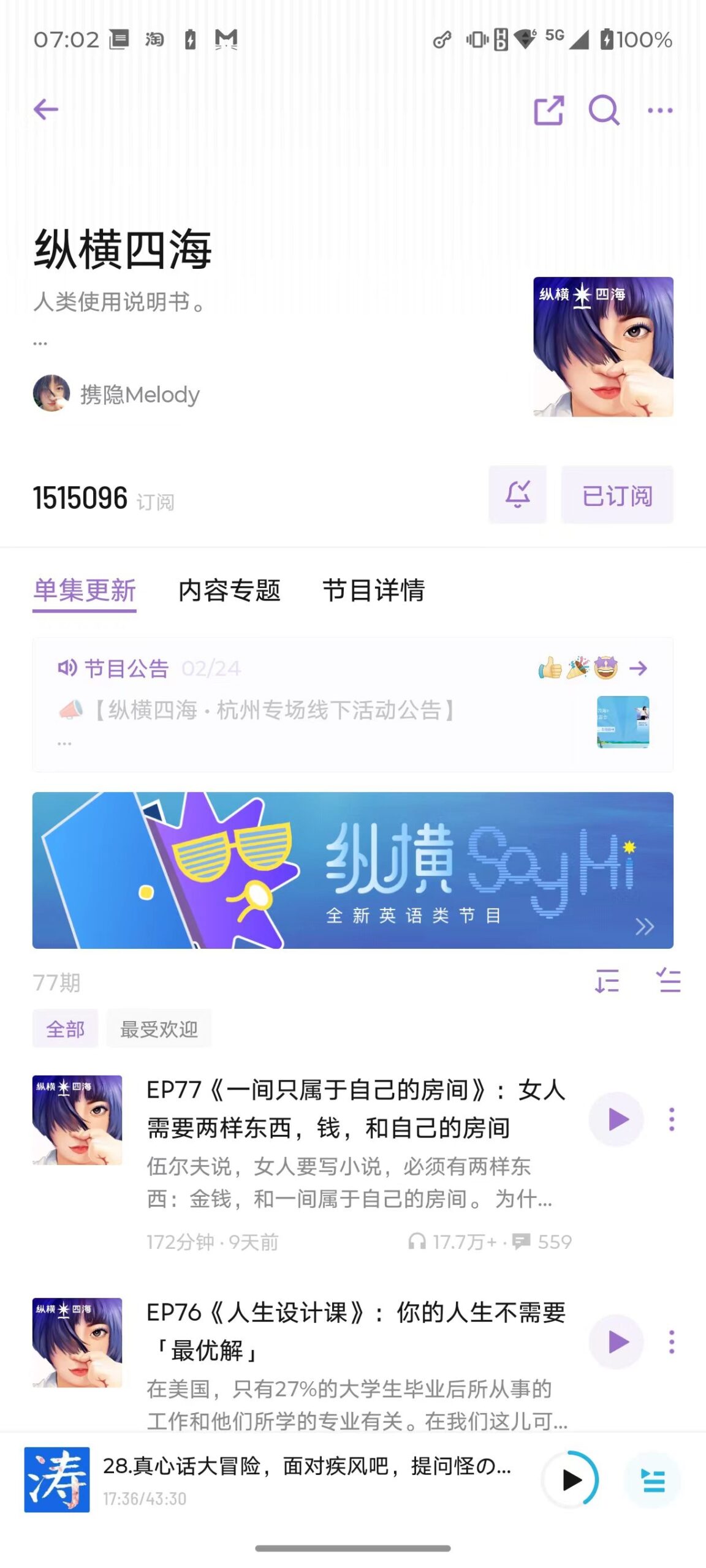The image size is (706, 1568).
Task: Switch to the 内容专题 tab
Action: [x=229, y=590]
